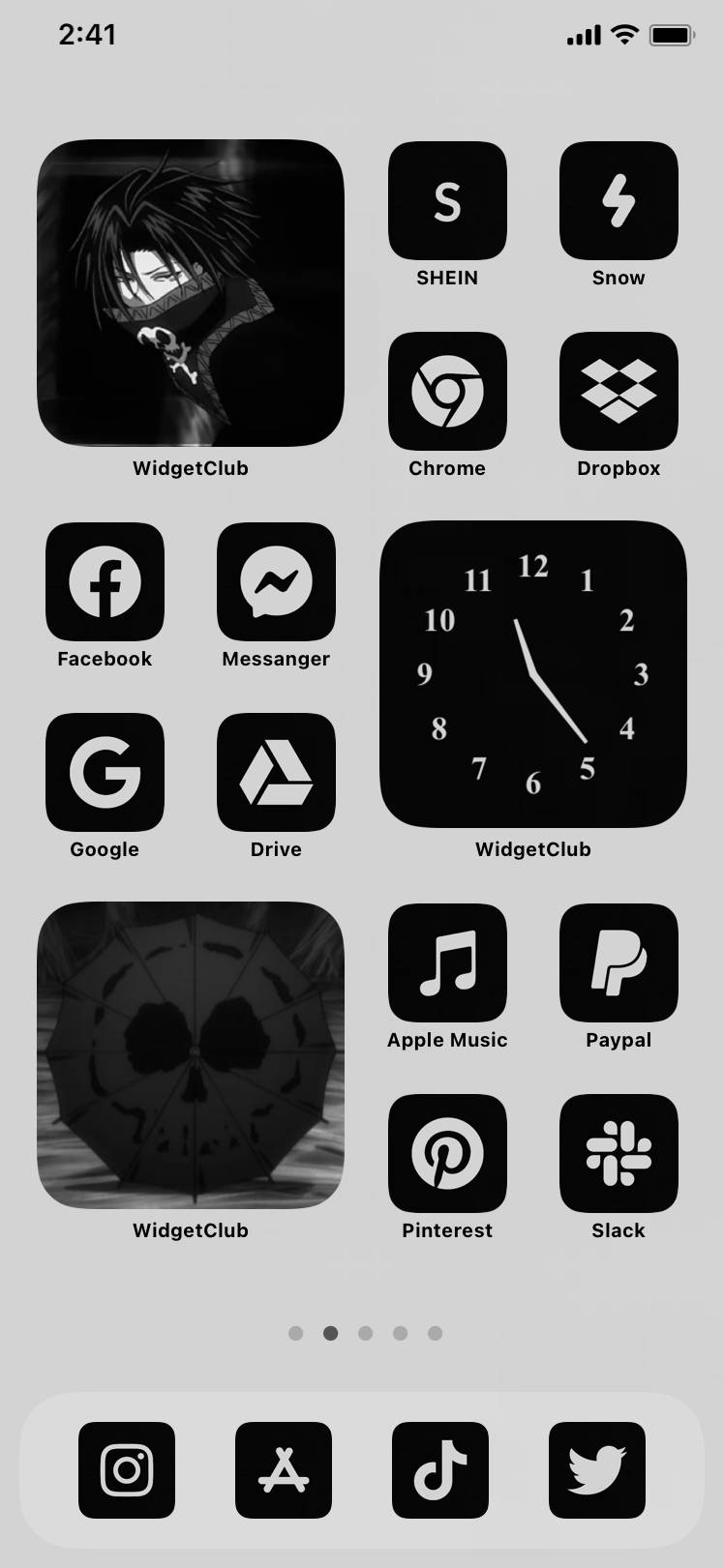Open Twitter from the dock

click(597, 1470)
